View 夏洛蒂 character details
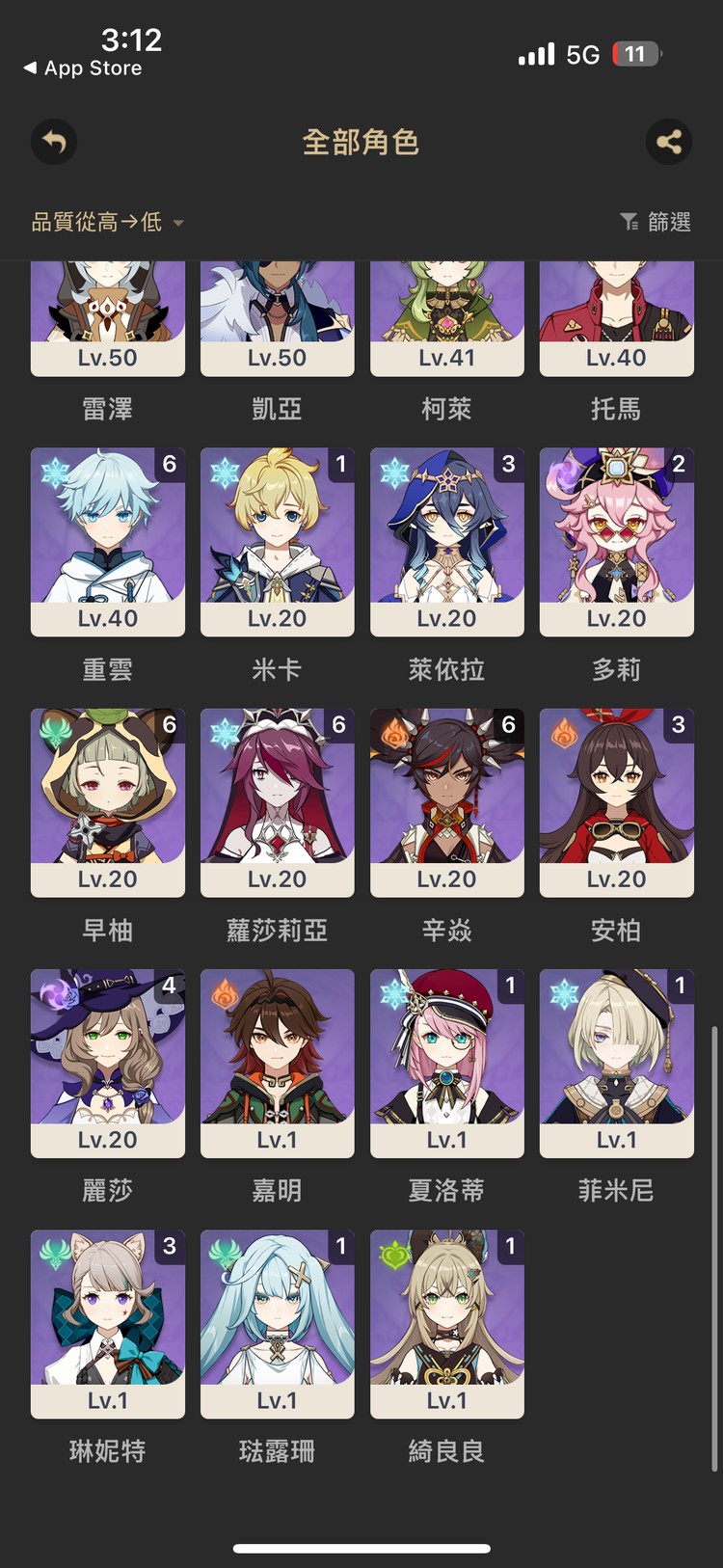 click(446, 1061)
